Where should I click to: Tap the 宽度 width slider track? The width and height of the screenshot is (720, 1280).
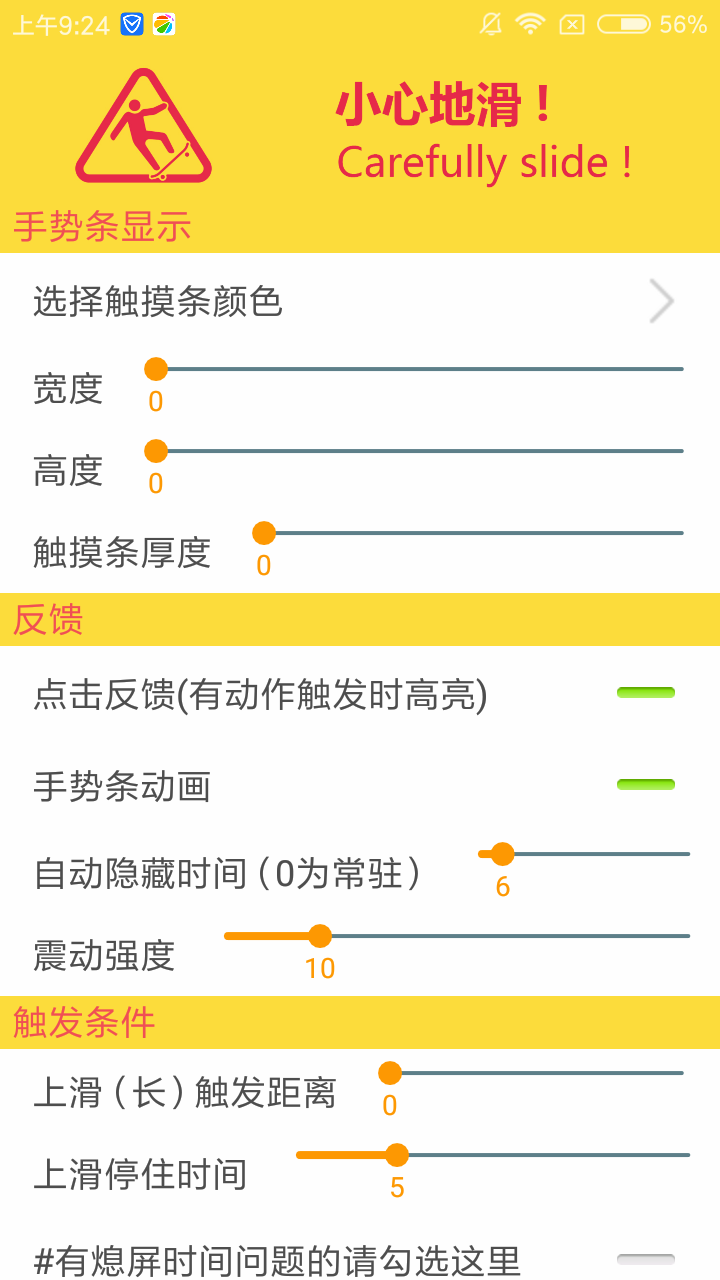[420, 369]
